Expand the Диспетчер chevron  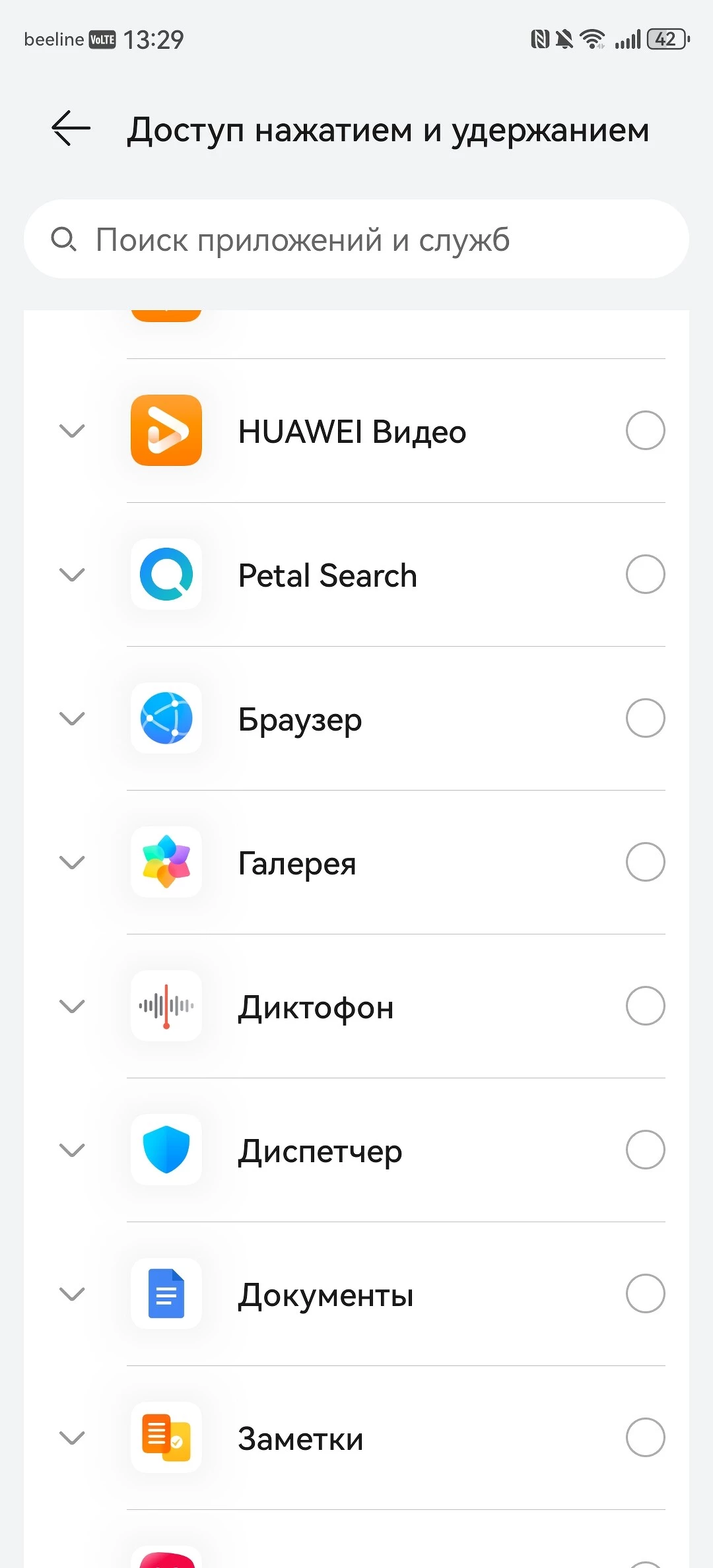(72, 1150)
